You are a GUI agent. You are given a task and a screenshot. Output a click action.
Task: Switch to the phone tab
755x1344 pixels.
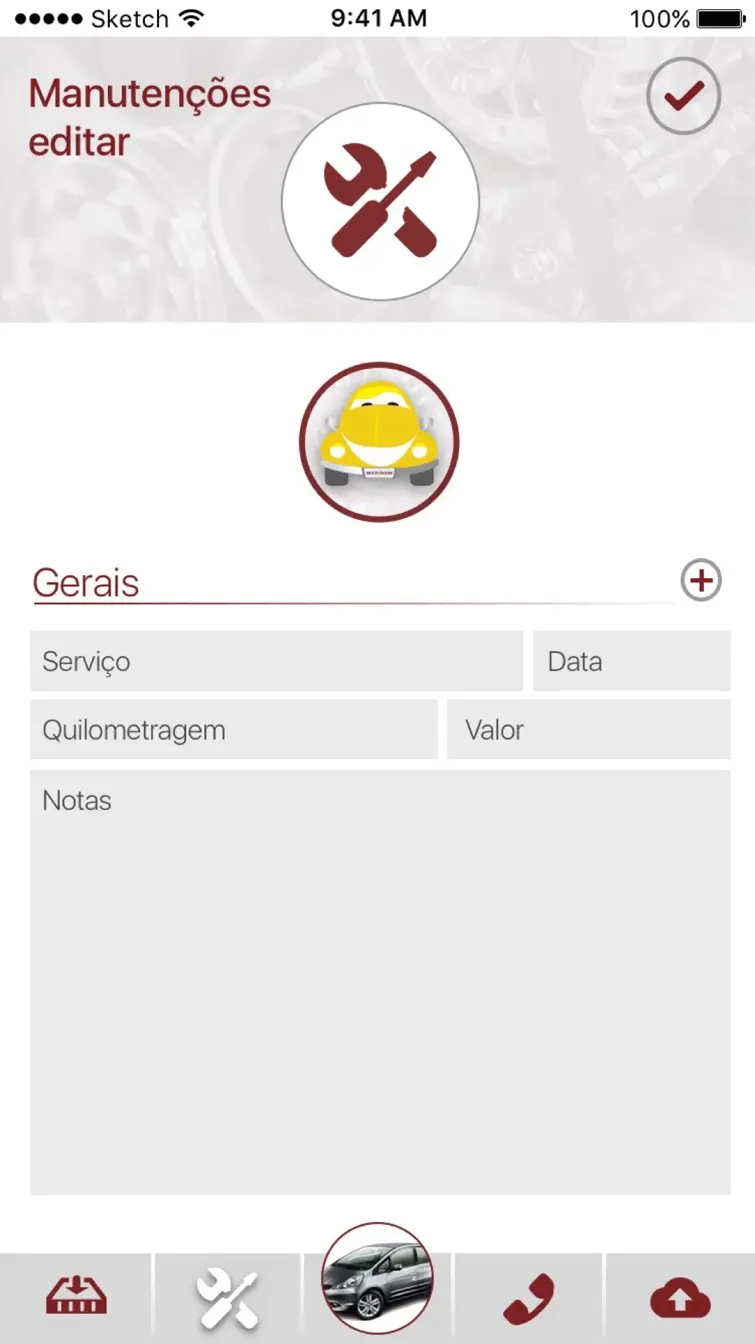(529, 1298)
